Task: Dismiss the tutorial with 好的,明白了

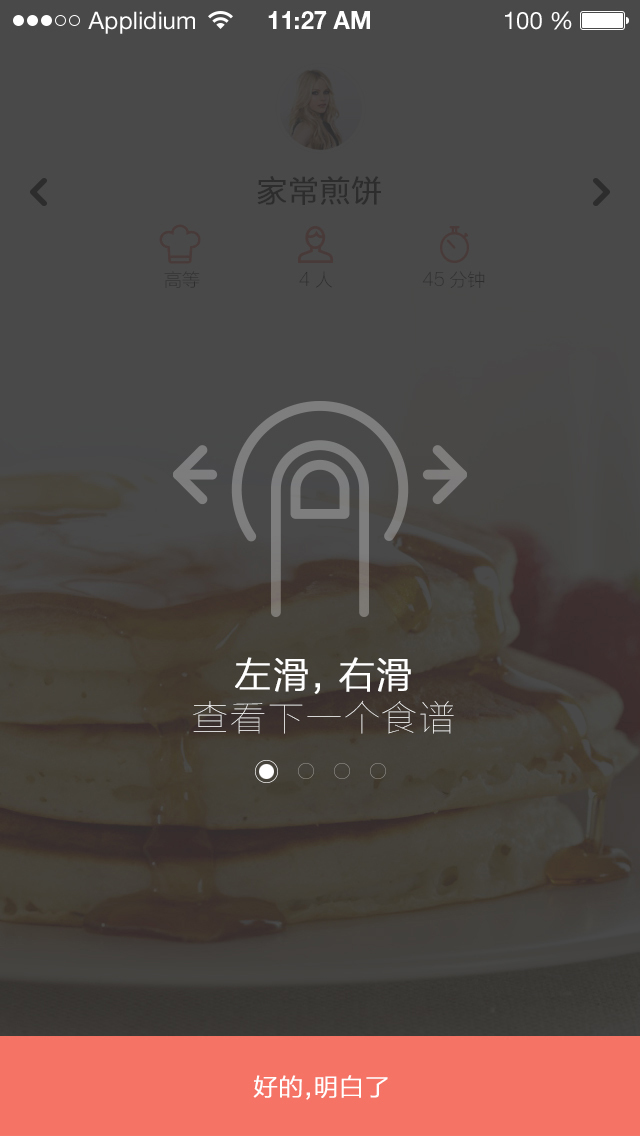Action: [320, 1086]
